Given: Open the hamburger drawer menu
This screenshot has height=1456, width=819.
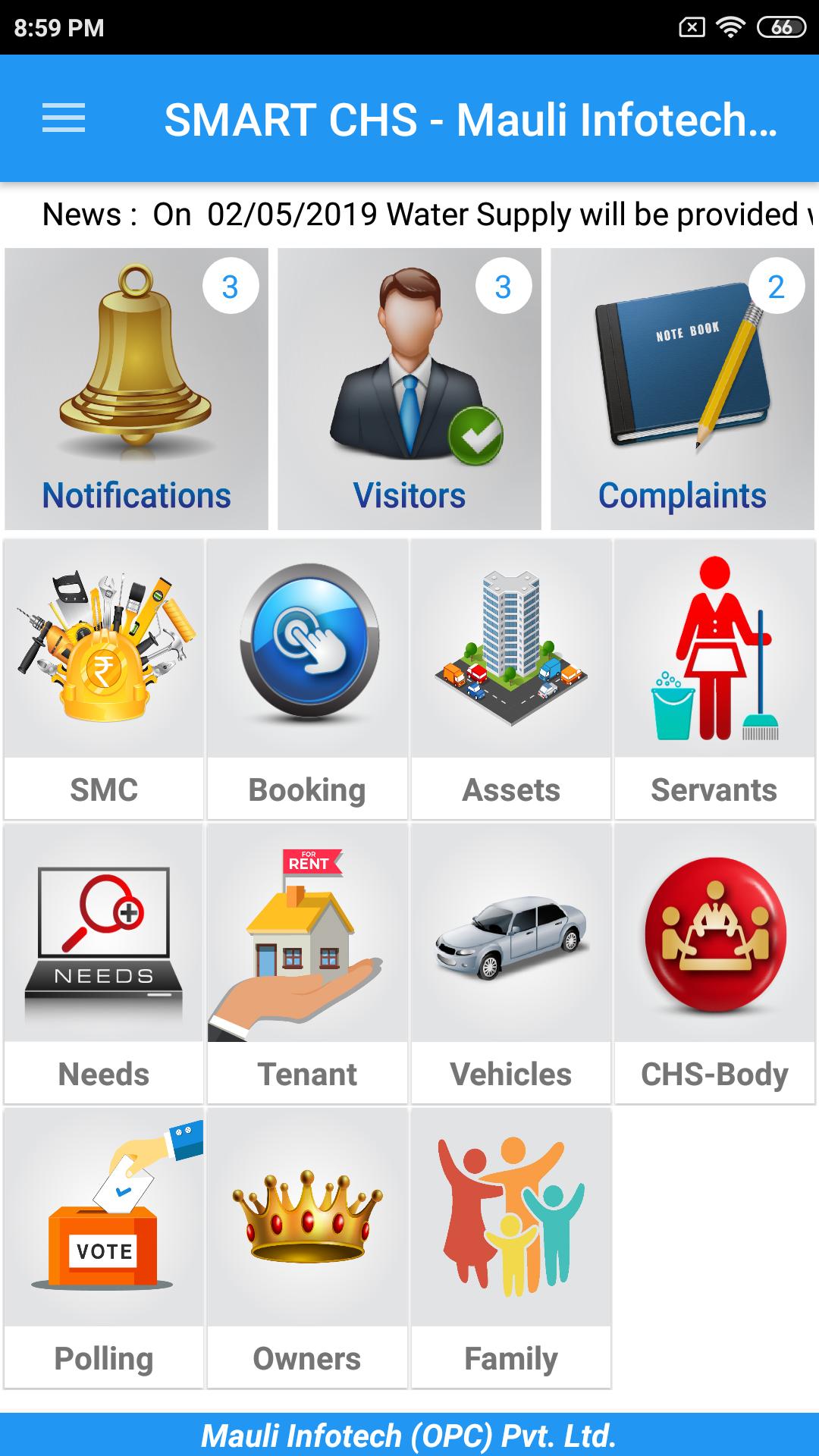Looking at the screenshot, I should [64, 119].
